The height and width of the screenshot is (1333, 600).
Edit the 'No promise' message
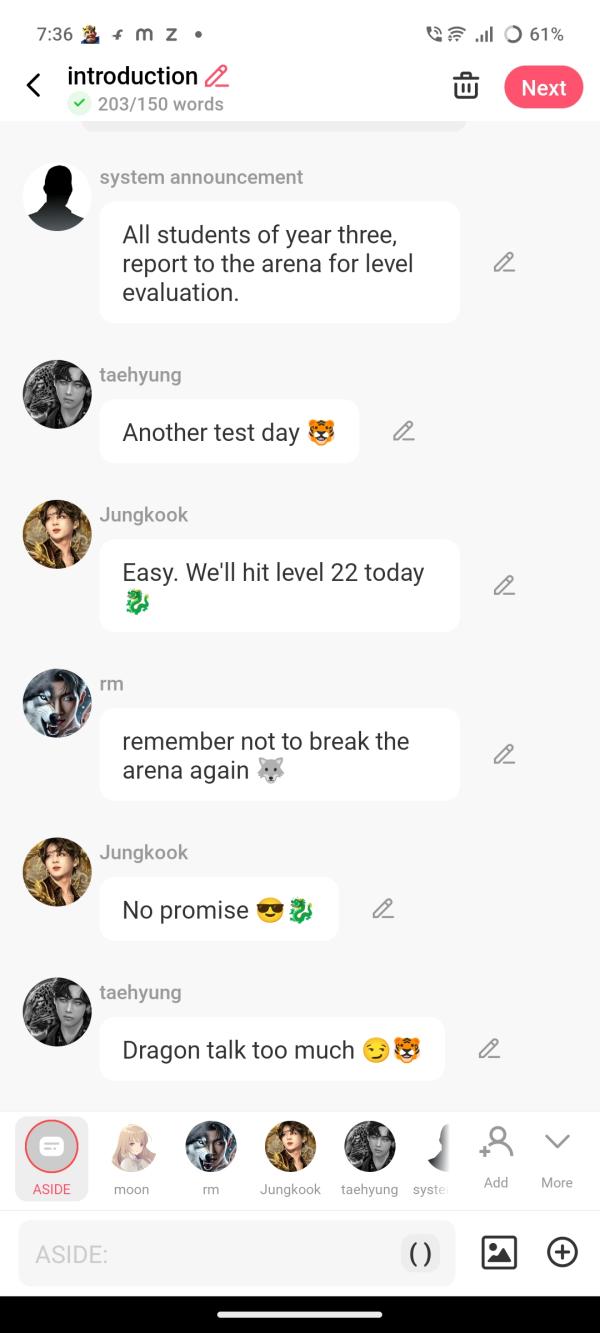point(383,909)
